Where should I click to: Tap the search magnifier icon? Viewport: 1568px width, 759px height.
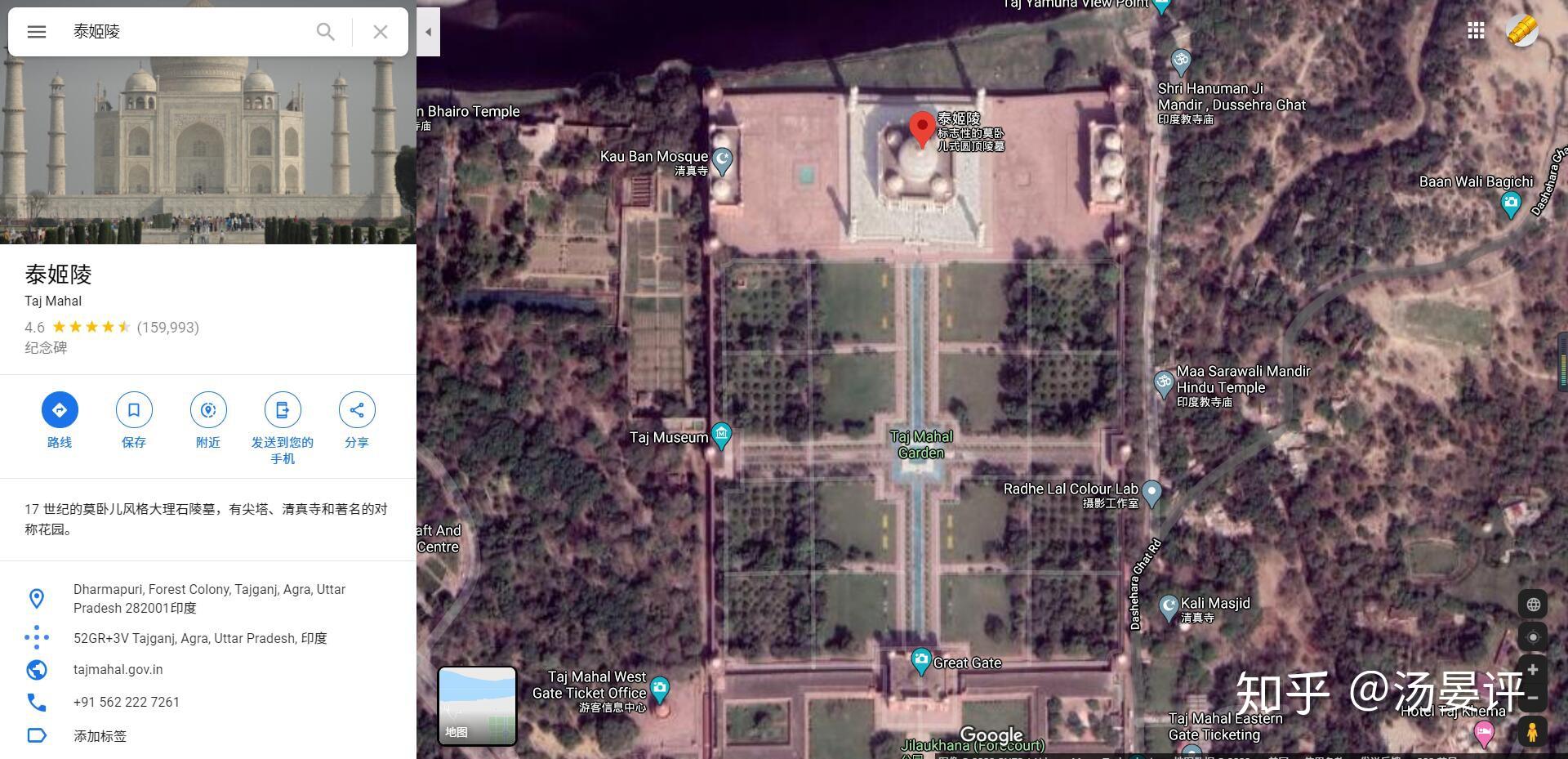[x=325, y=32]
